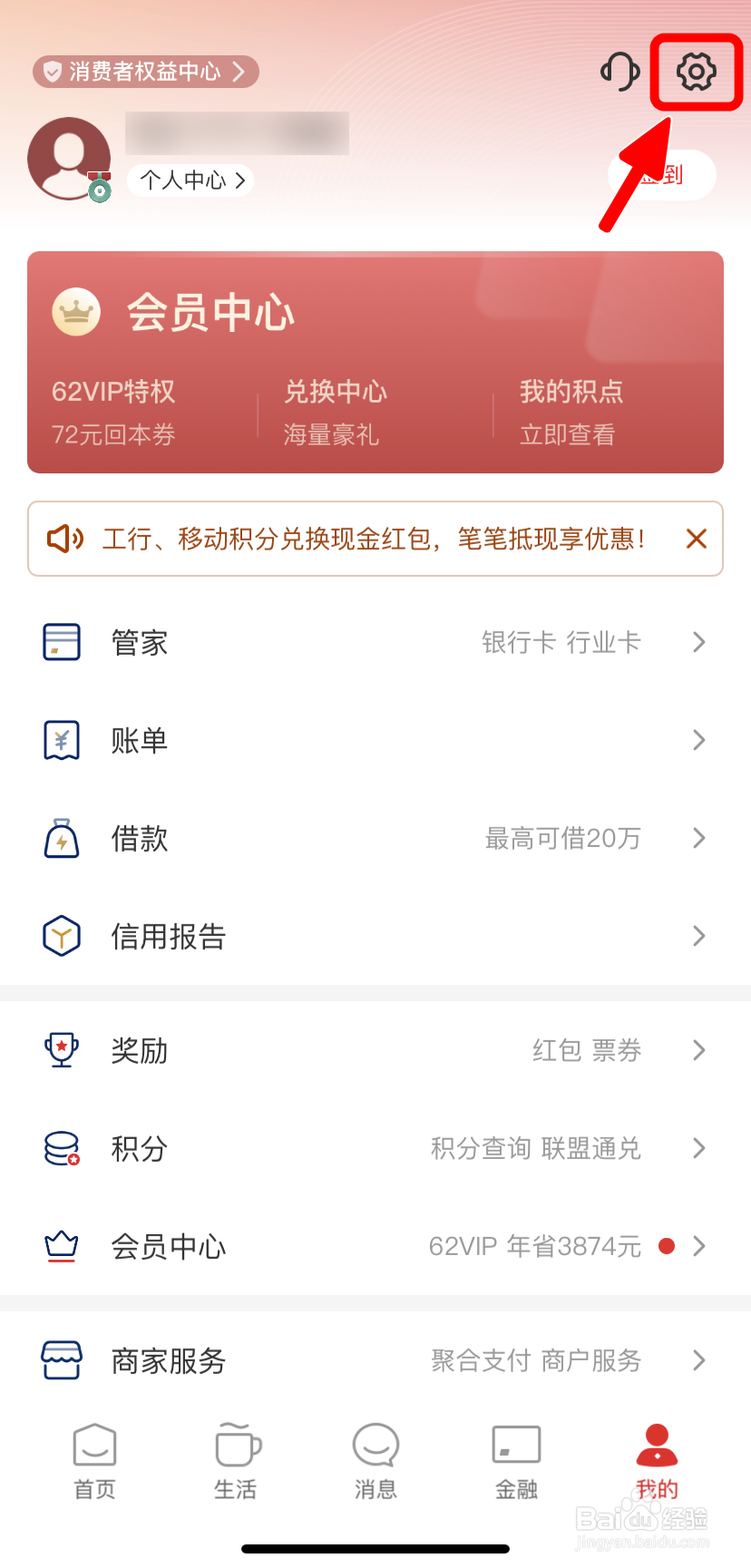View 我的积点 in the member card
Viewport: 751px width, 1568px height.
571,413
